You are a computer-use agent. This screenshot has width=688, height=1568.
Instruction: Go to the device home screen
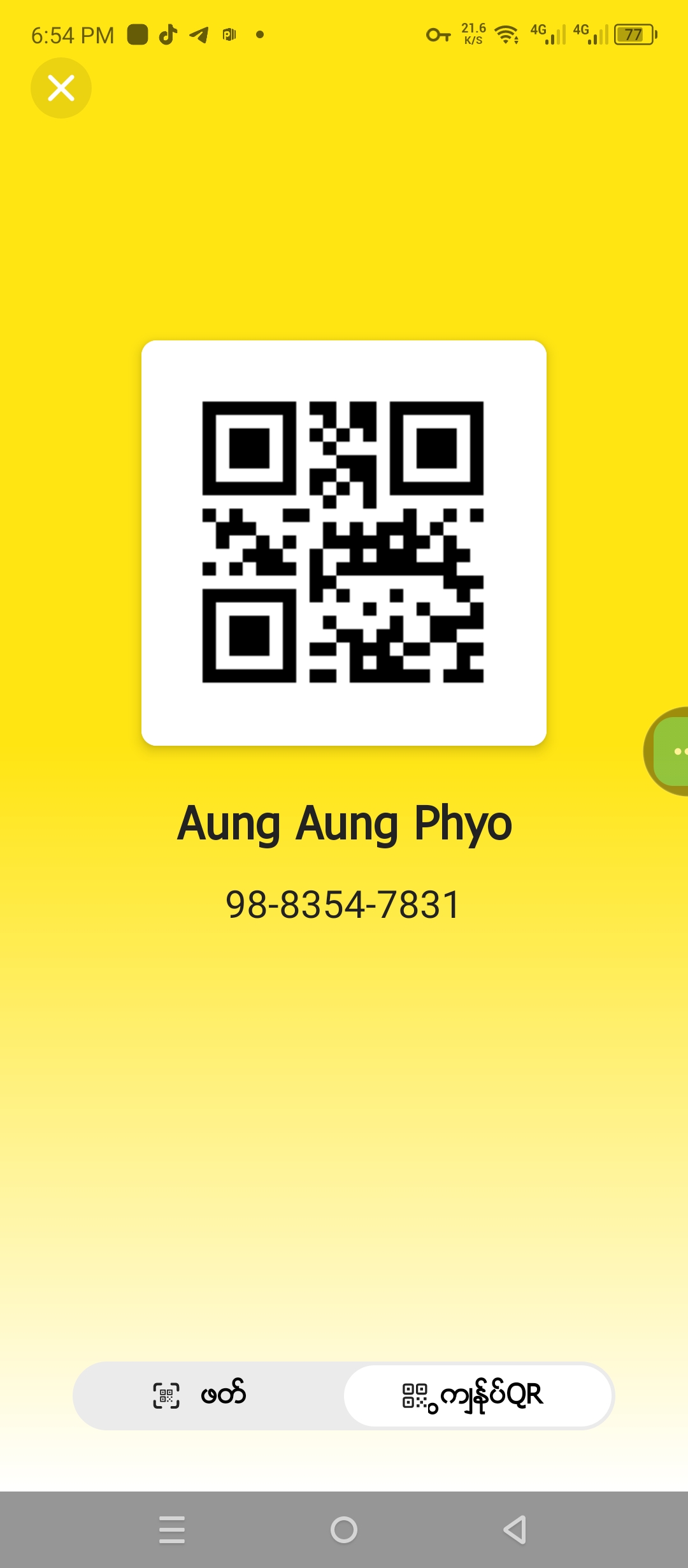click(x=344, y=1530)
